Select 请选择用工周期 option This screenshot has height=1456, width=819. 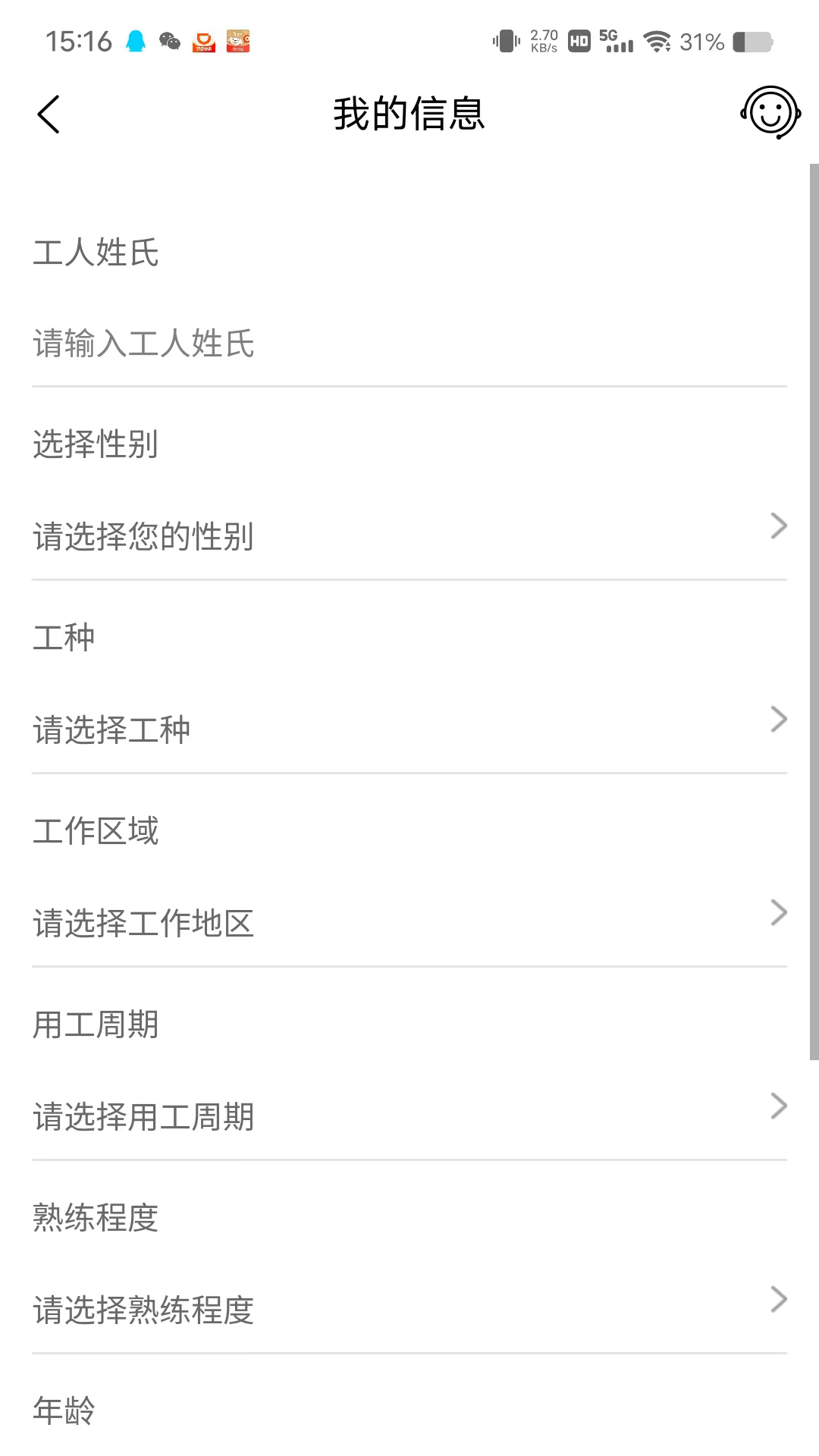pyautogui.click(x=409, y=1116)
